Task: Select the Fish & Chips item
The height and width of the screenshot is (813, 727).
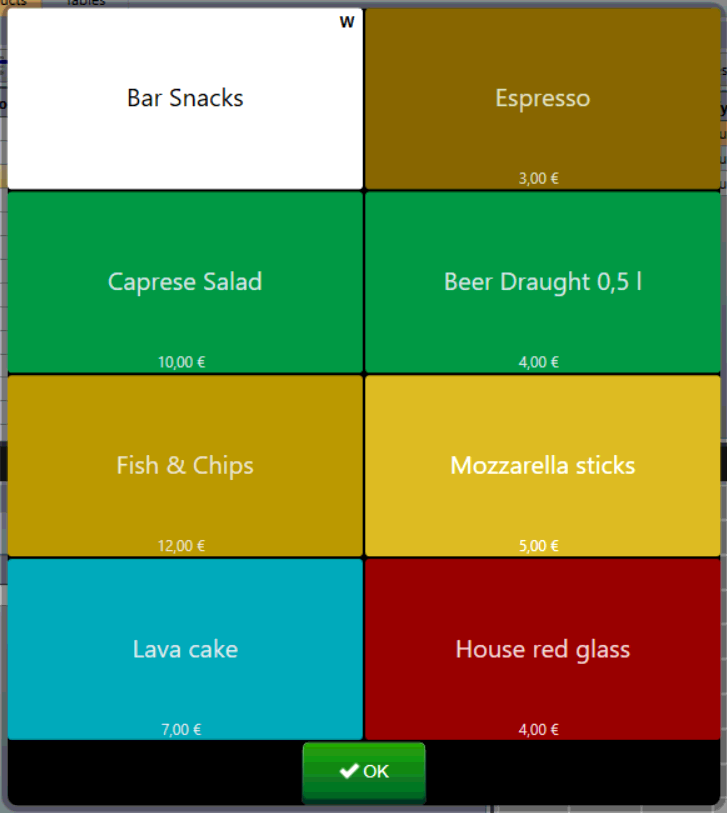Action: pos(185,466)
